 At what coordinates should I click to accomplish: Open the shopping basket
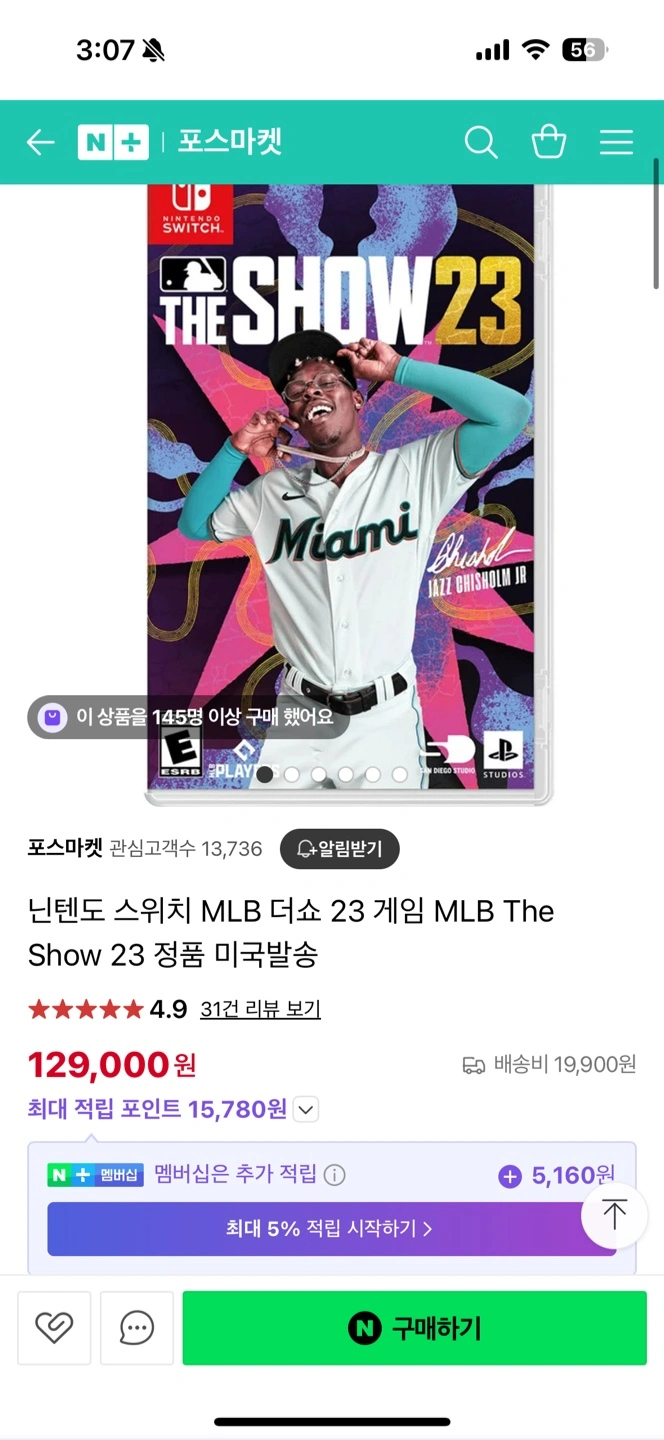coord(549,142)
